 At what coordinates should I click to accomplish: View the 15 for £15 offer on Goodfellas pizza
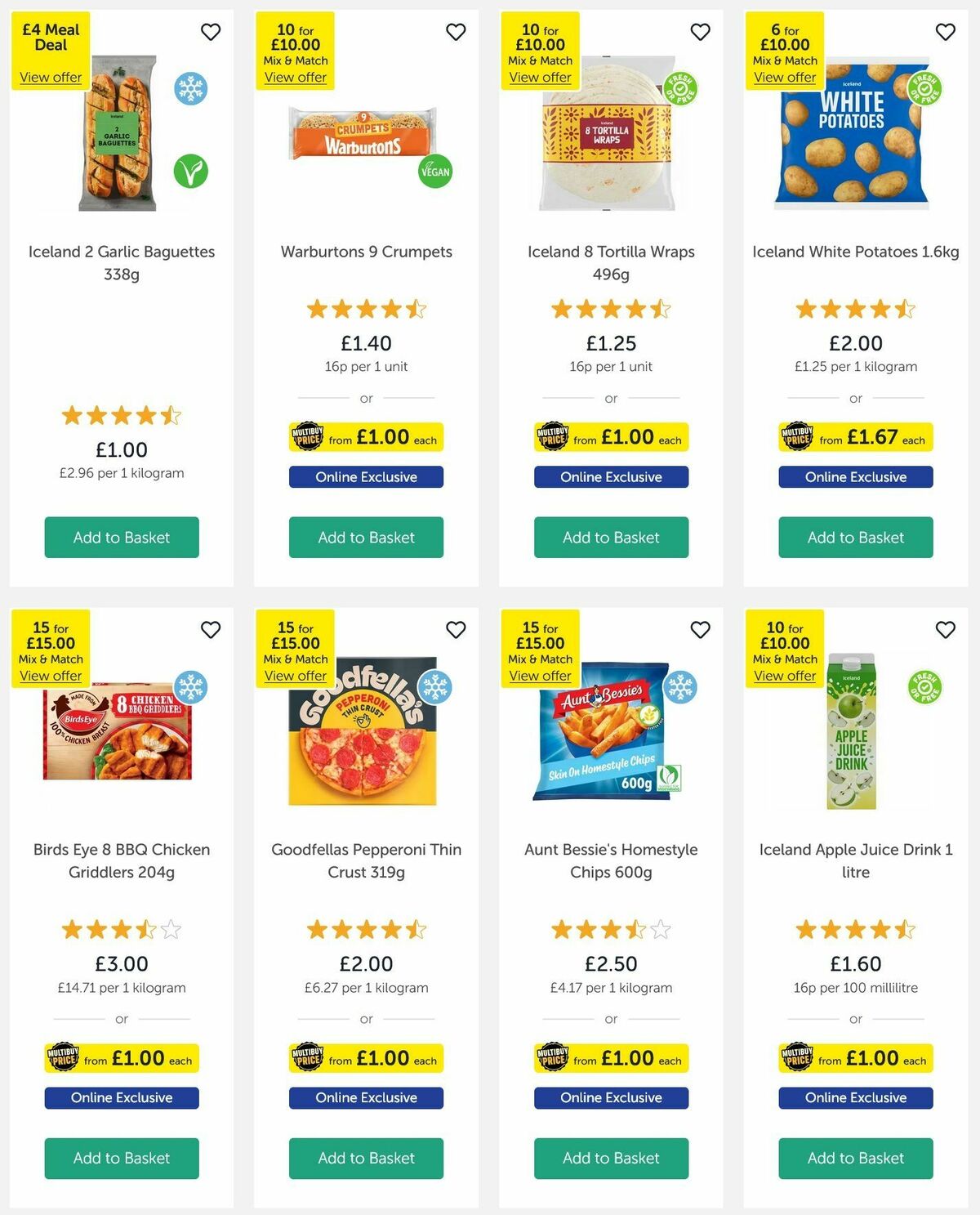295,676
